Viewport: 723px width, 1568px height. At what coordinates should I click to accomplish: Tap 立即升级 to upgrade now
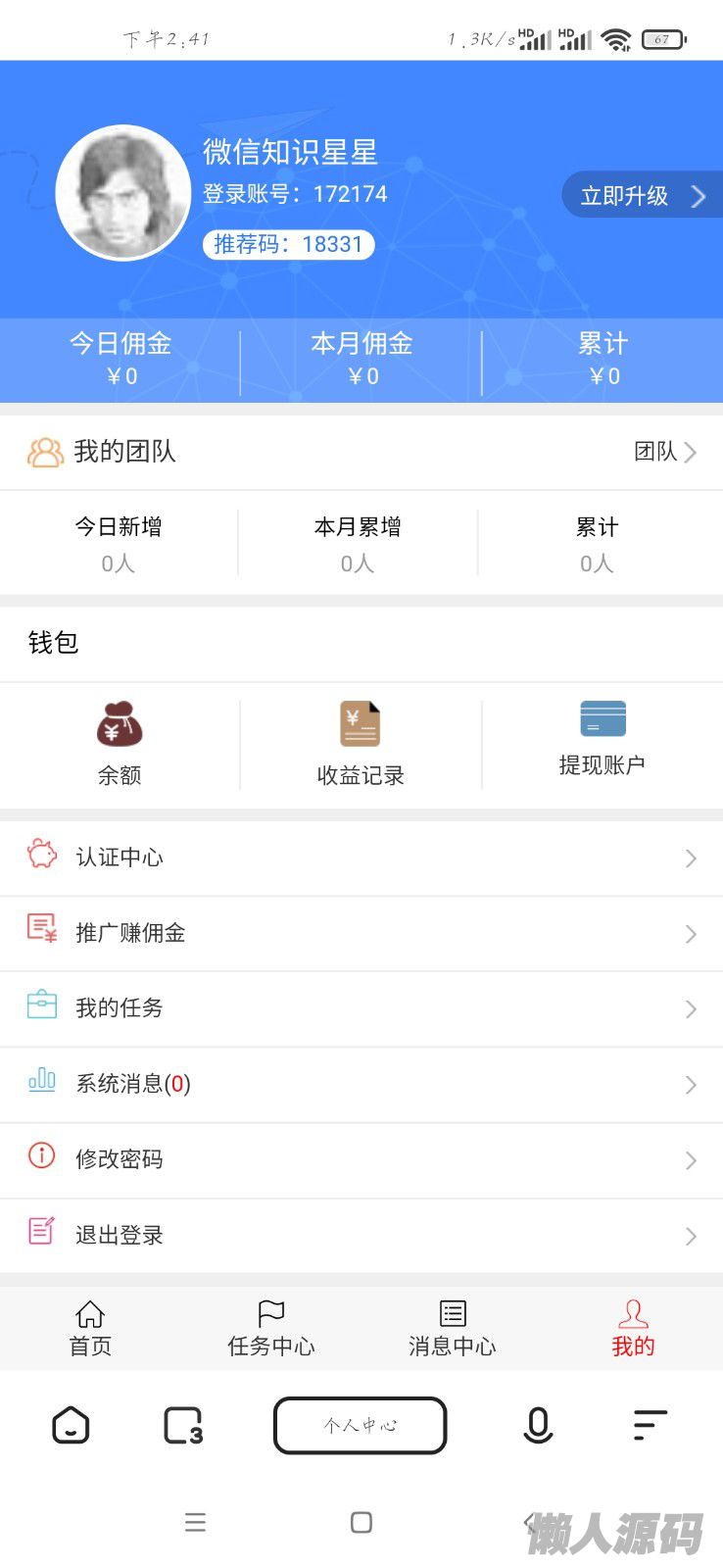point(641,195)
